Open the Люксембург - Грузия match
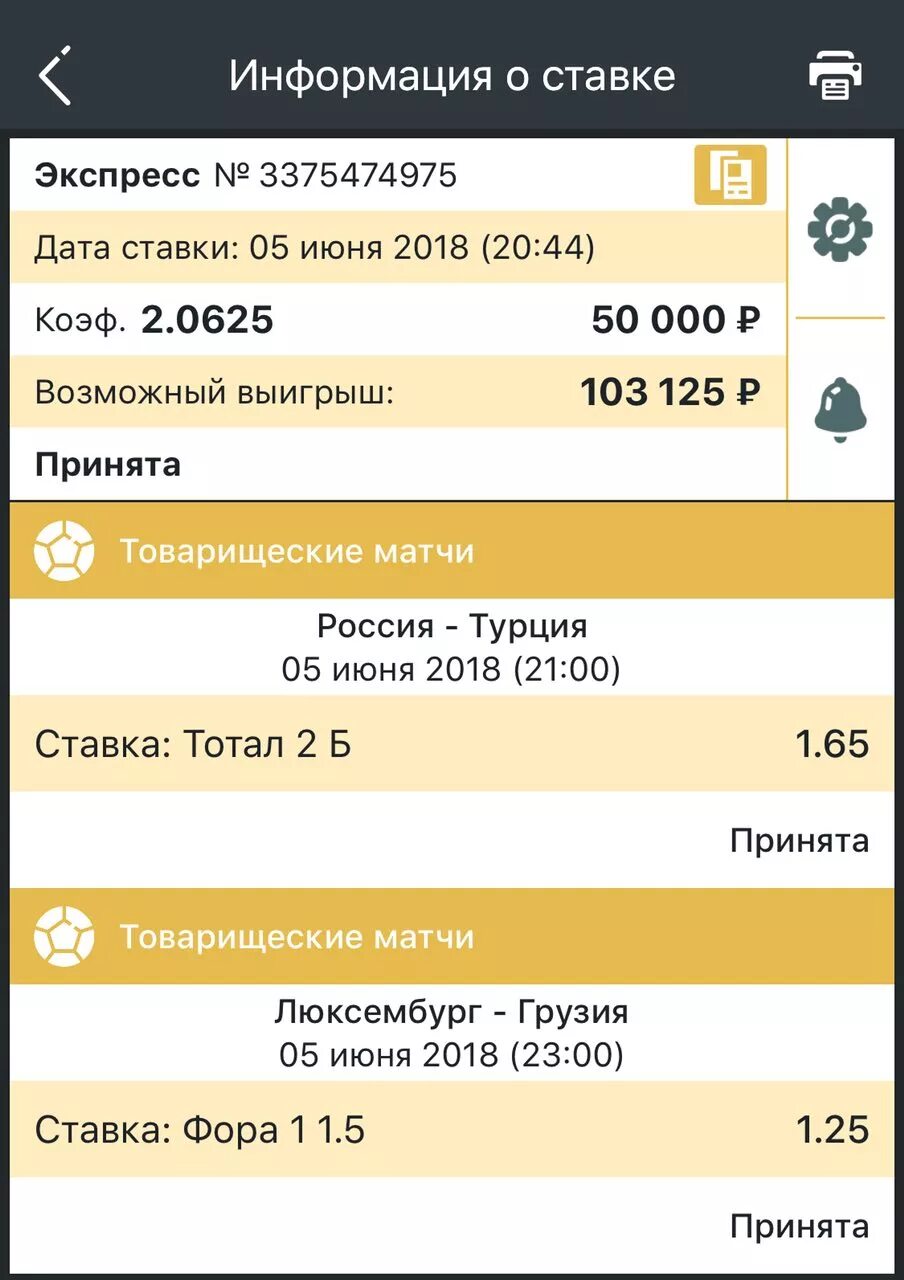 452,1013
